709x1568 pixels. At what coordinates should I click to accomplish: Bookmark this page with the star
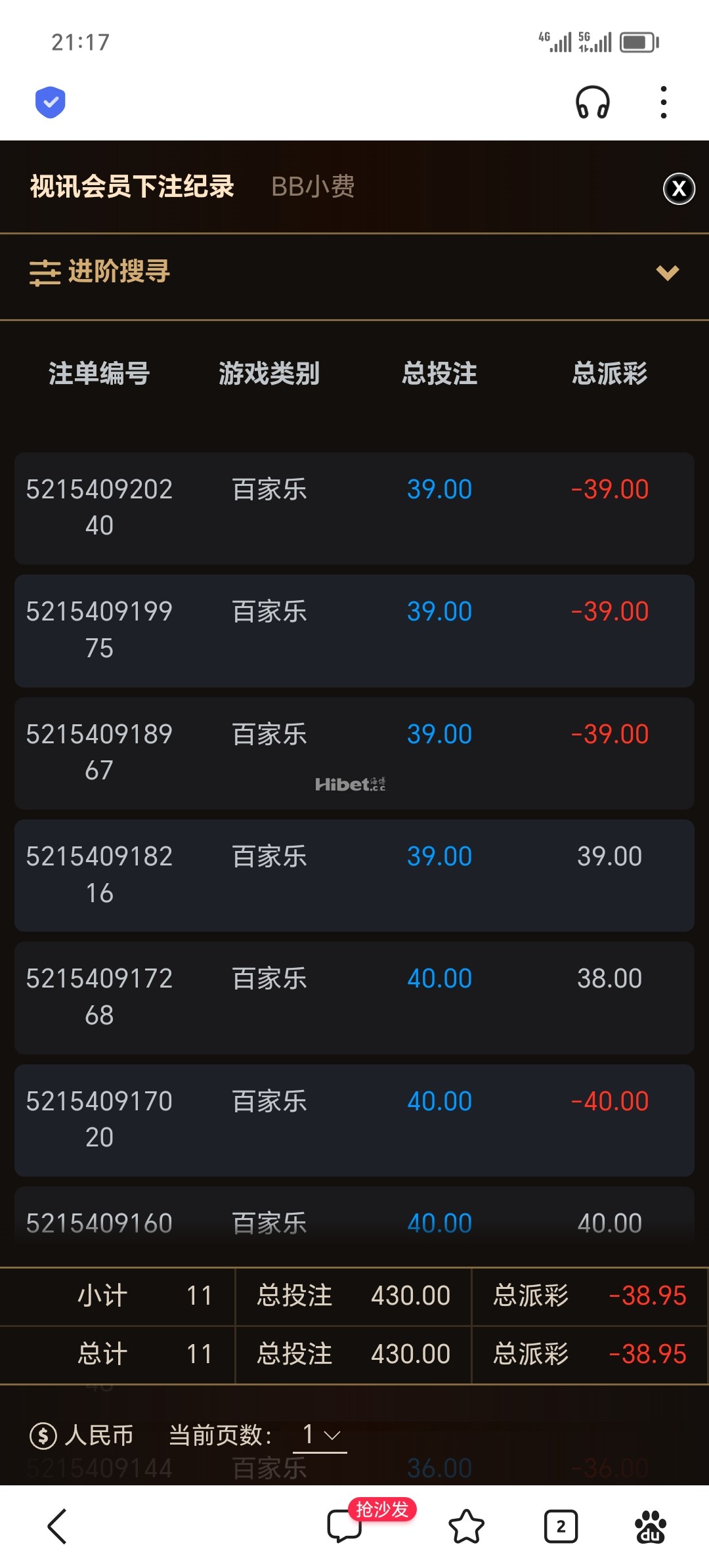(466, 1526)
